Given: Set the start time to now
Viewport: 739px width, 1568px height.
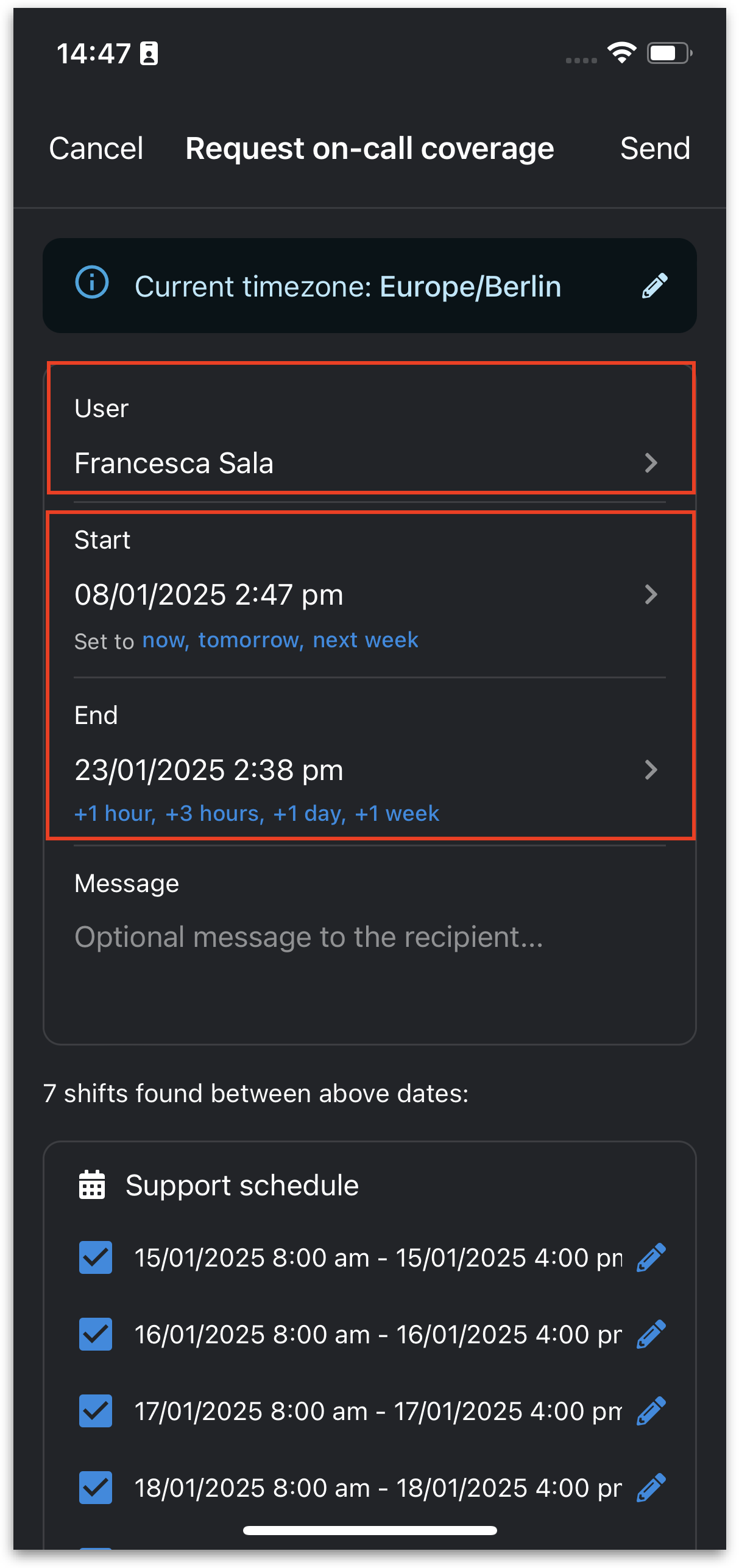Looking at the screenshot, I should [166, 640].
